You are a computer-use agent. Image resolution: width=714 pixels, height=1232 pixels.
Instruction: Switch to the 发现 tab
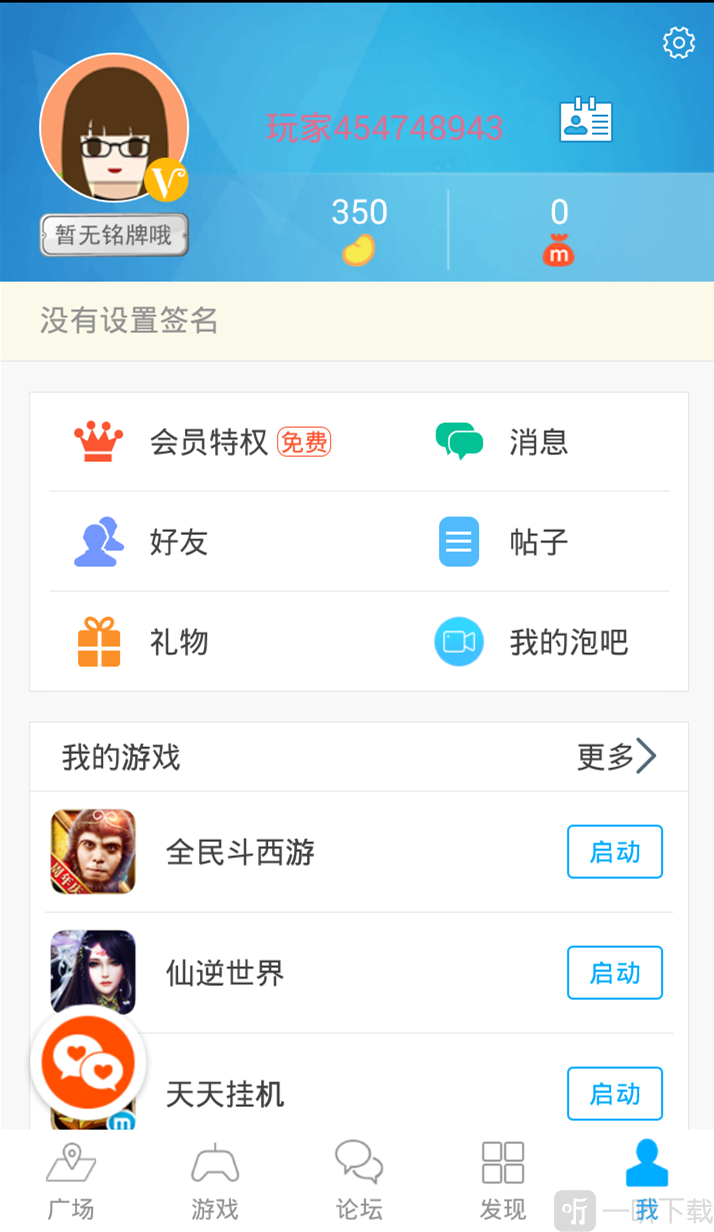(x=502, y=1182)
